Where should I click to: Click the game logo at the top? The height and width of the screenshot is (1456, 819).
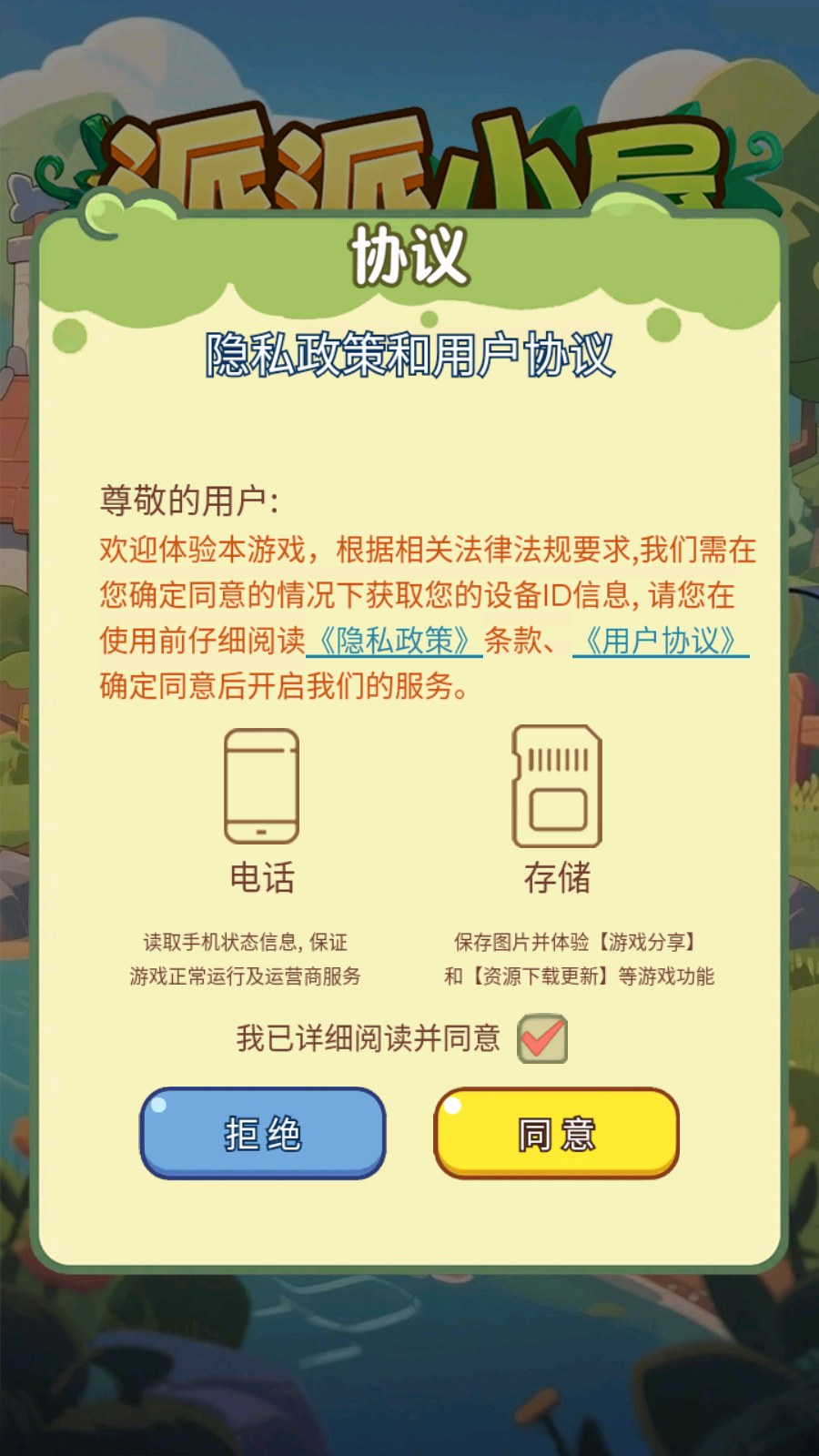pos(409,155)
